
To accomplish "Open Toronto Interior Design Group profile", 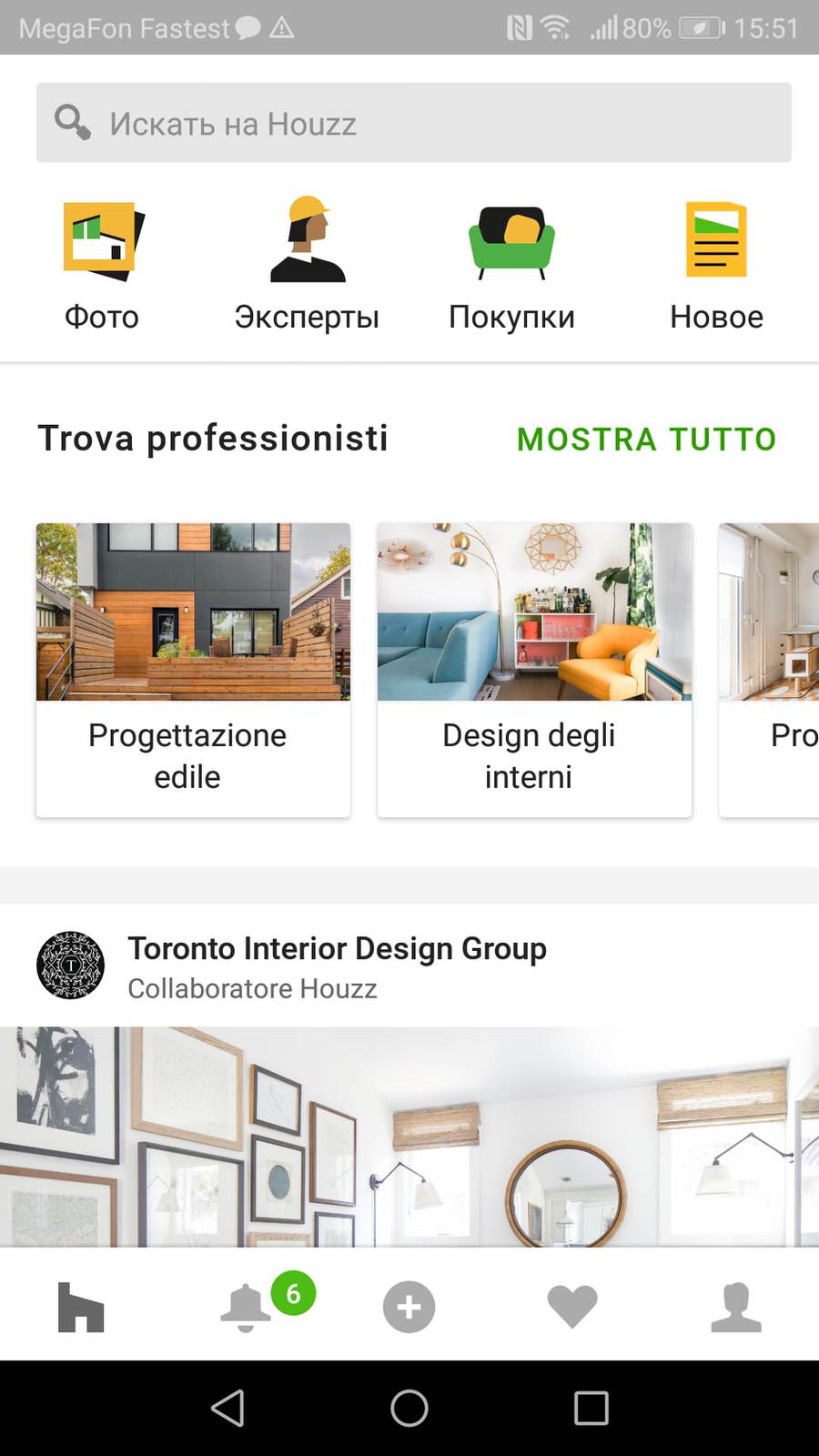I will pos(337,949).
